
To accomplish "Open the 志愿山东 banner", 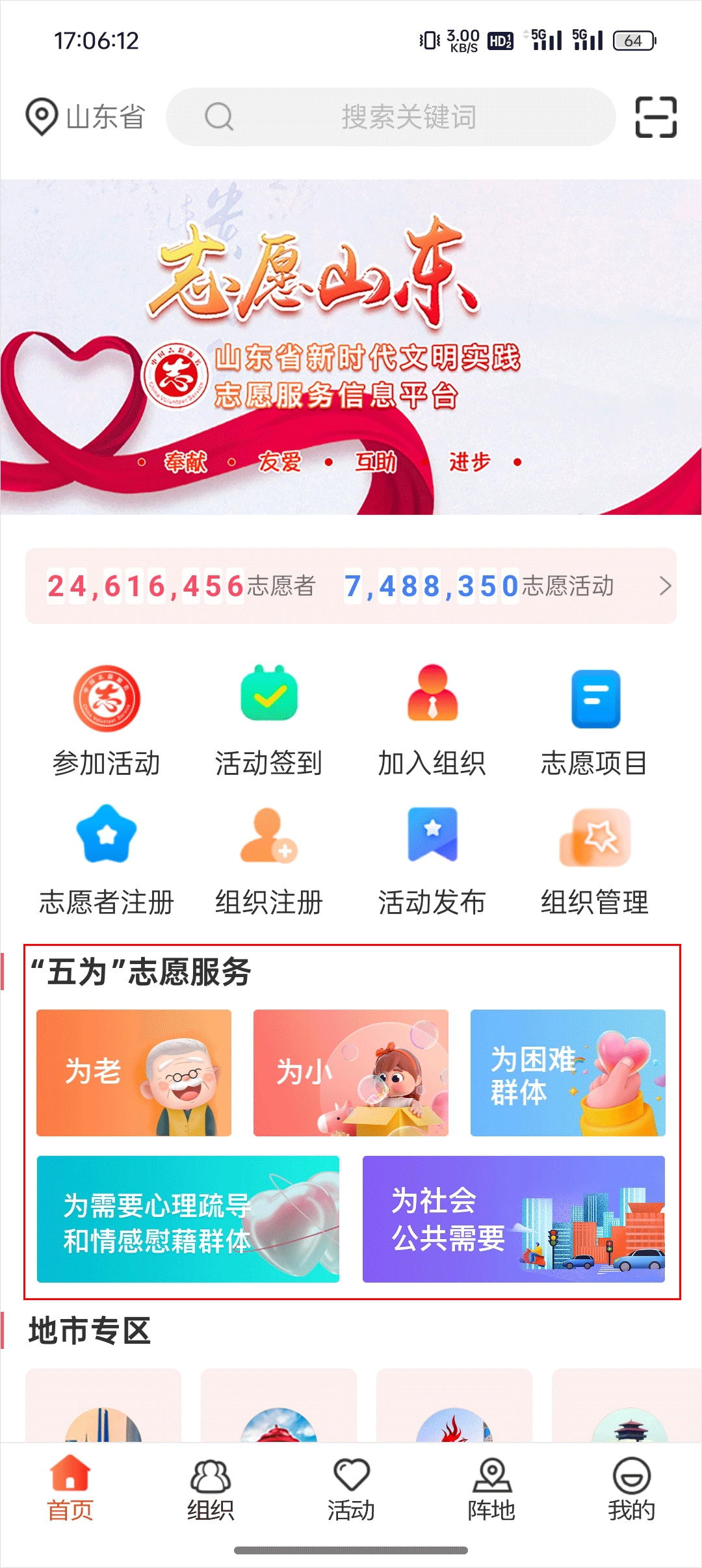I will (351, 346).
